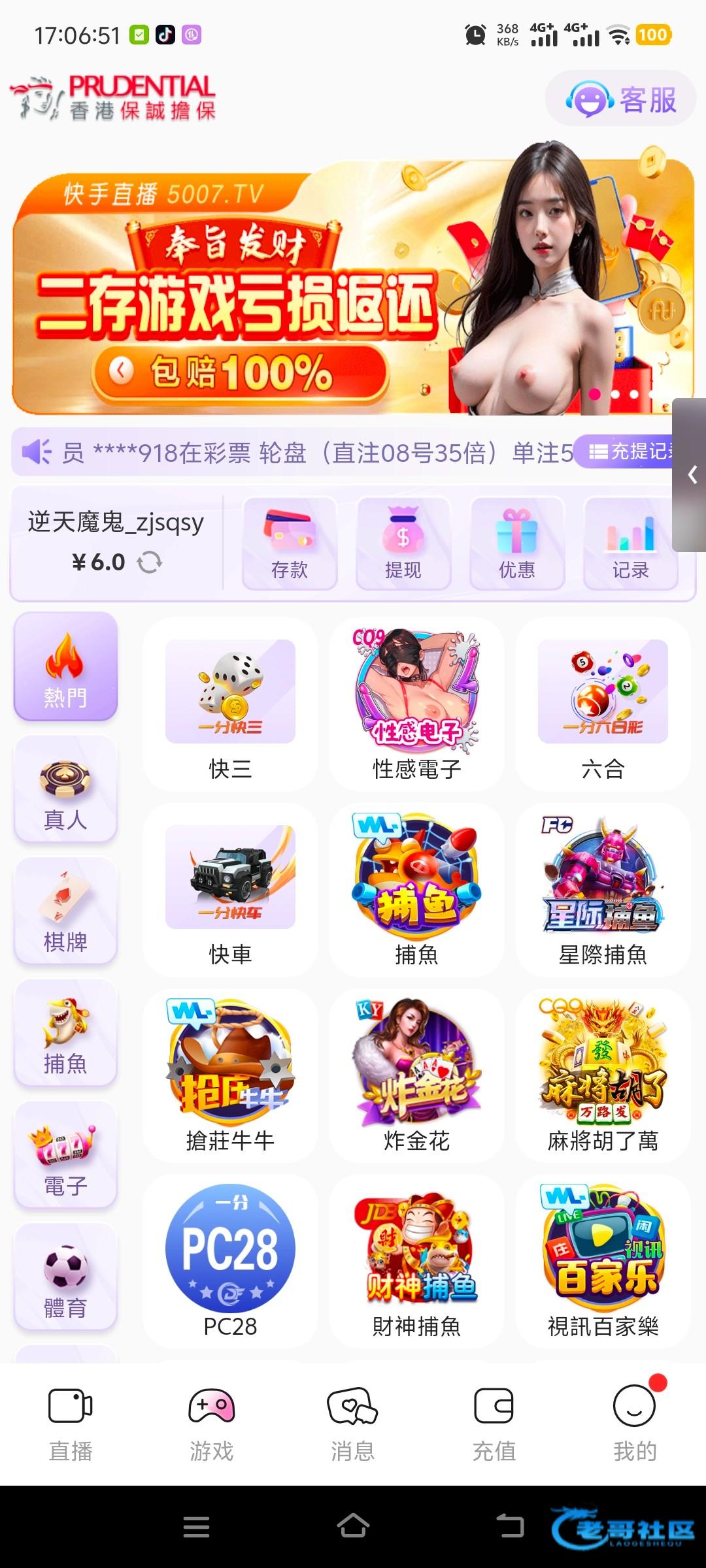Image resolution: width=706 pixels, height=1568 pixels.
Task: Select the 捕魚 side category
Action: coord(65,1034)
